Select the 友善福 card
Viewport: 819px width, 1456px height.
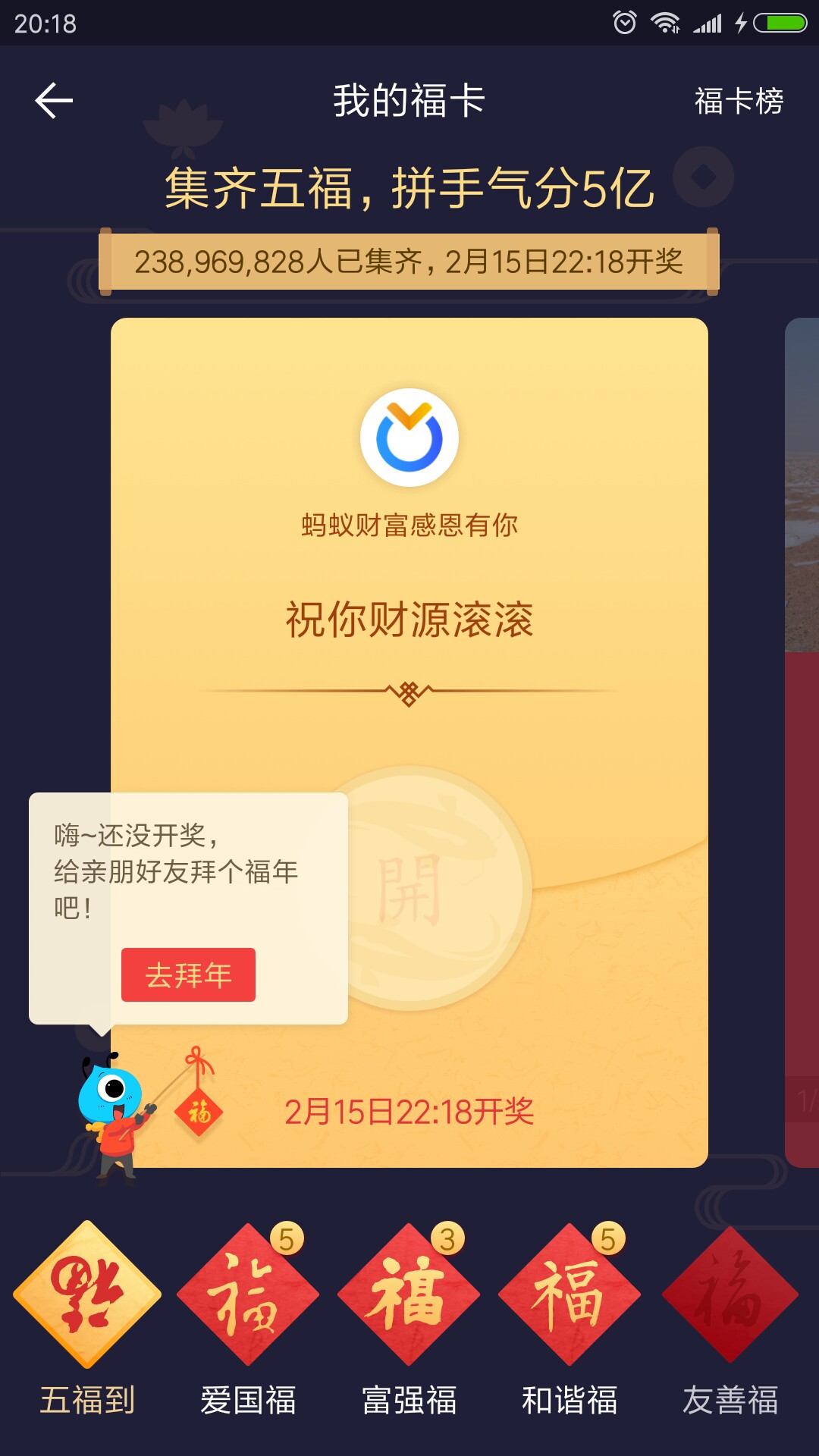730,1319
